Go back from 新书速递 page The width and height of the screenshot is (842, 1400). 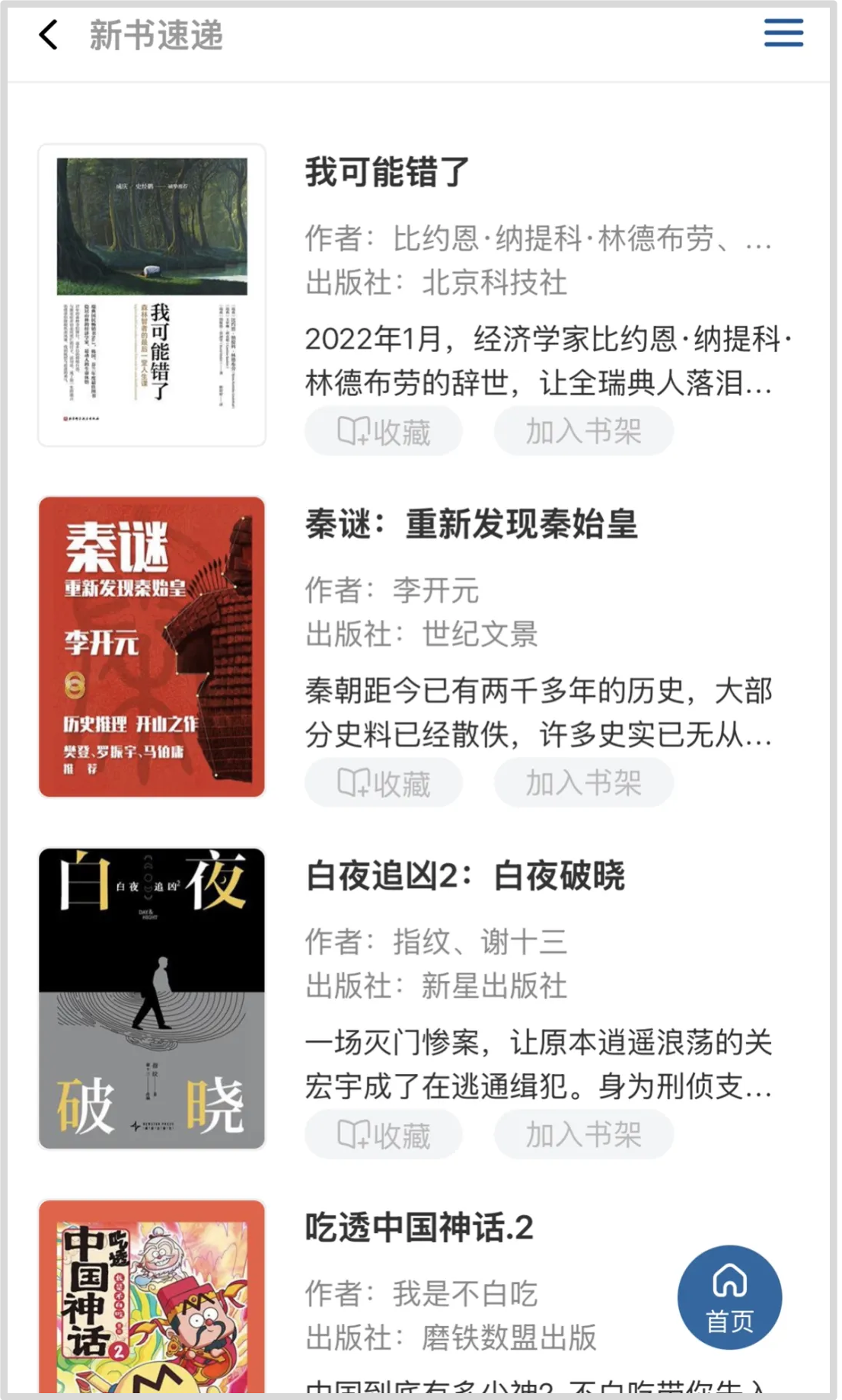tap(48, 35)
